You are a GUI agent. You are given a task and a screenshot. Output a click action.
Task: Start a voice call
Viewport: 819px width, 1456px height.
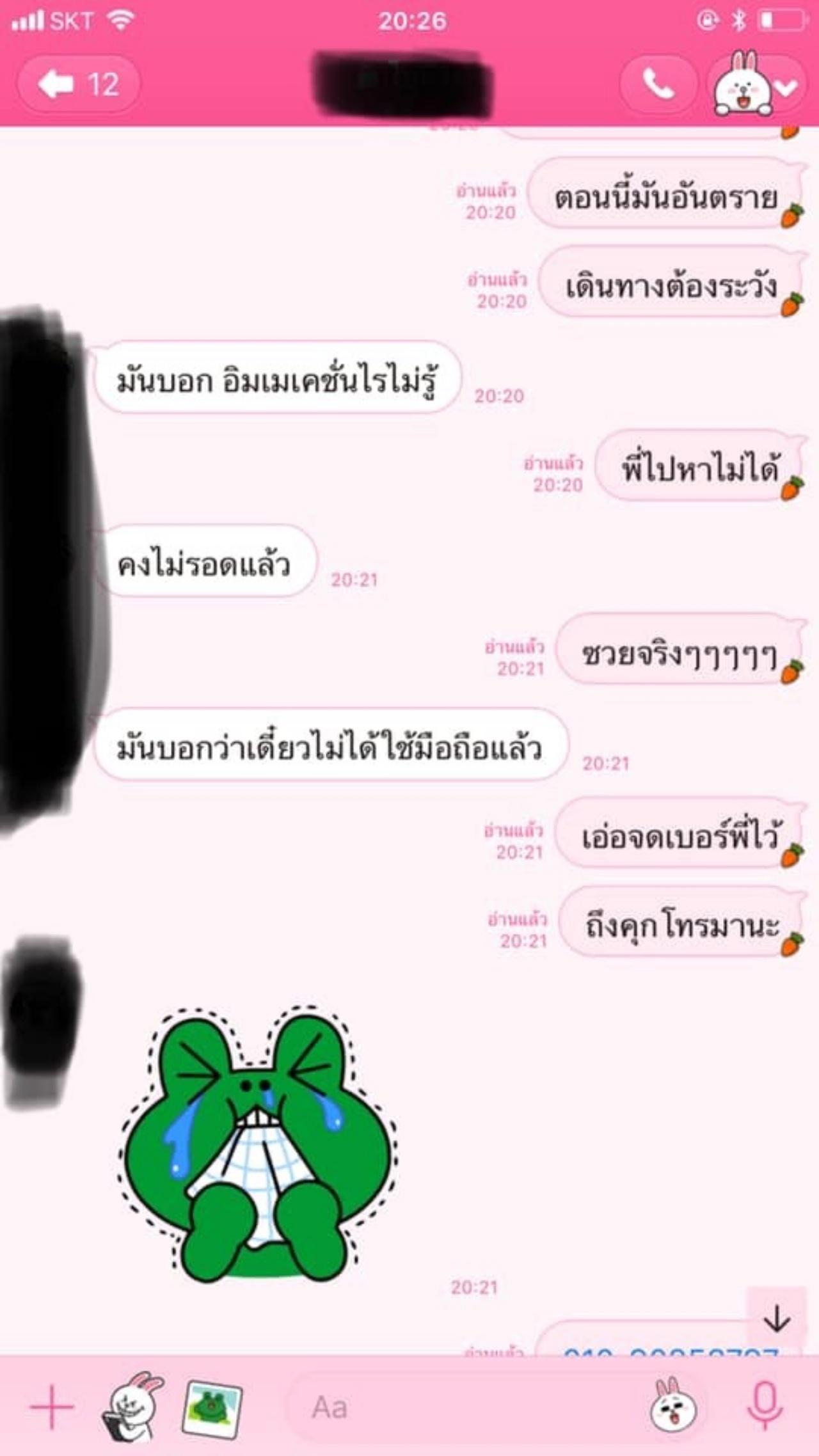tap(658, 84)
